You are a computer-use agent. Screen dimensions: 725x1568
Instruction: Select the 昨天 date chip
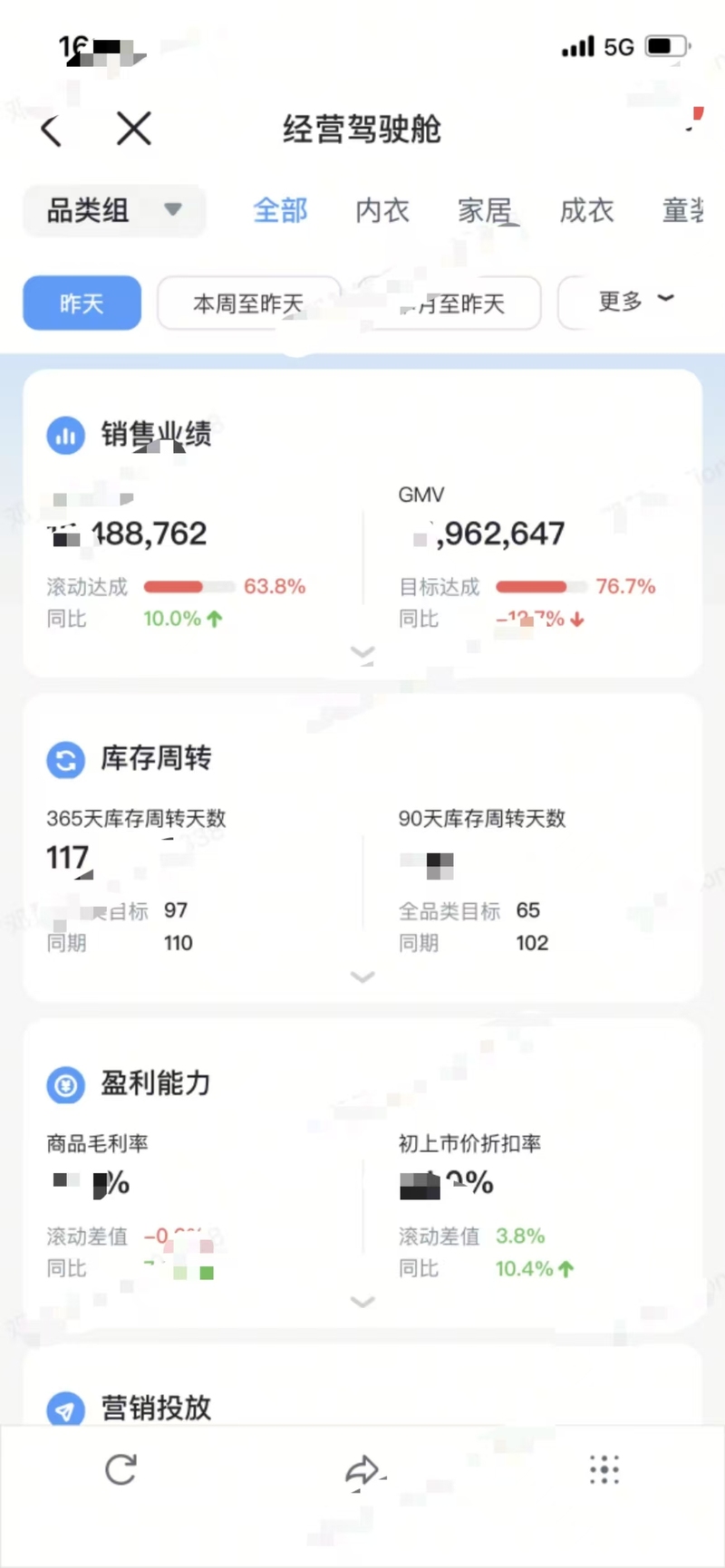(x=82, y=303)
